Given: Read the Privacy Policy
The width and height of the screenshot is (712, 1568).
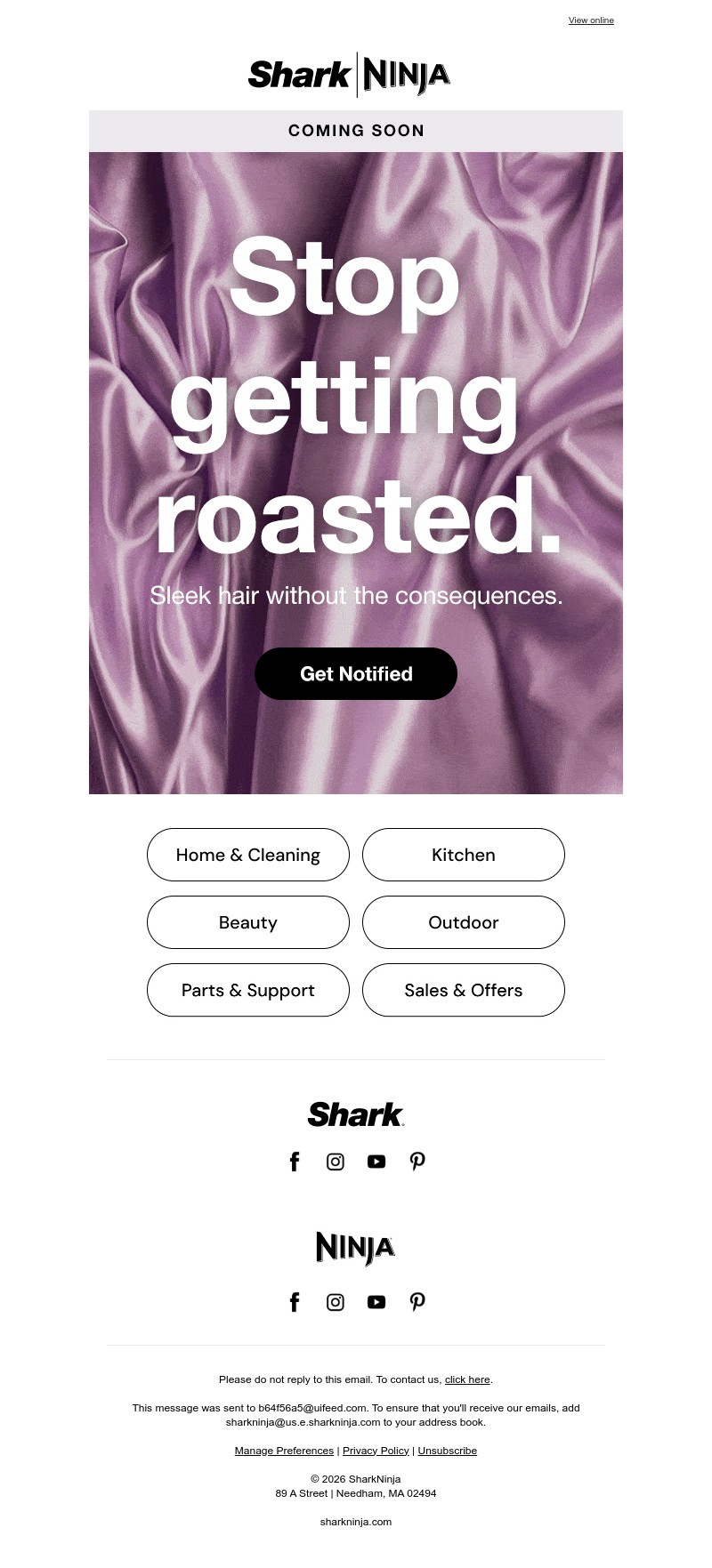Looking at the screenshot, I should click(x=376, y=1451).
